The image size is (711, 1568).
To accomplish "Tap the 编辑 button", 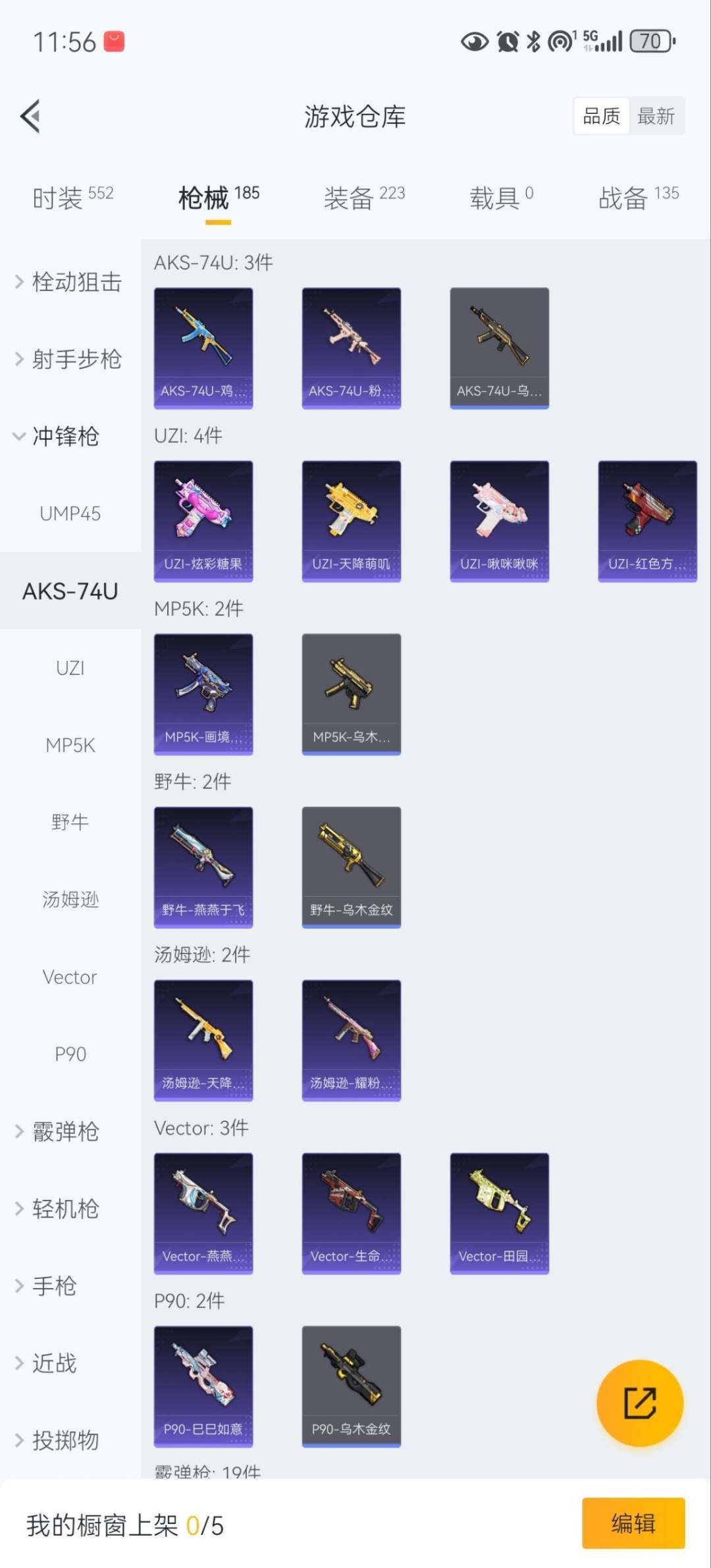I will pos(633,1523).
